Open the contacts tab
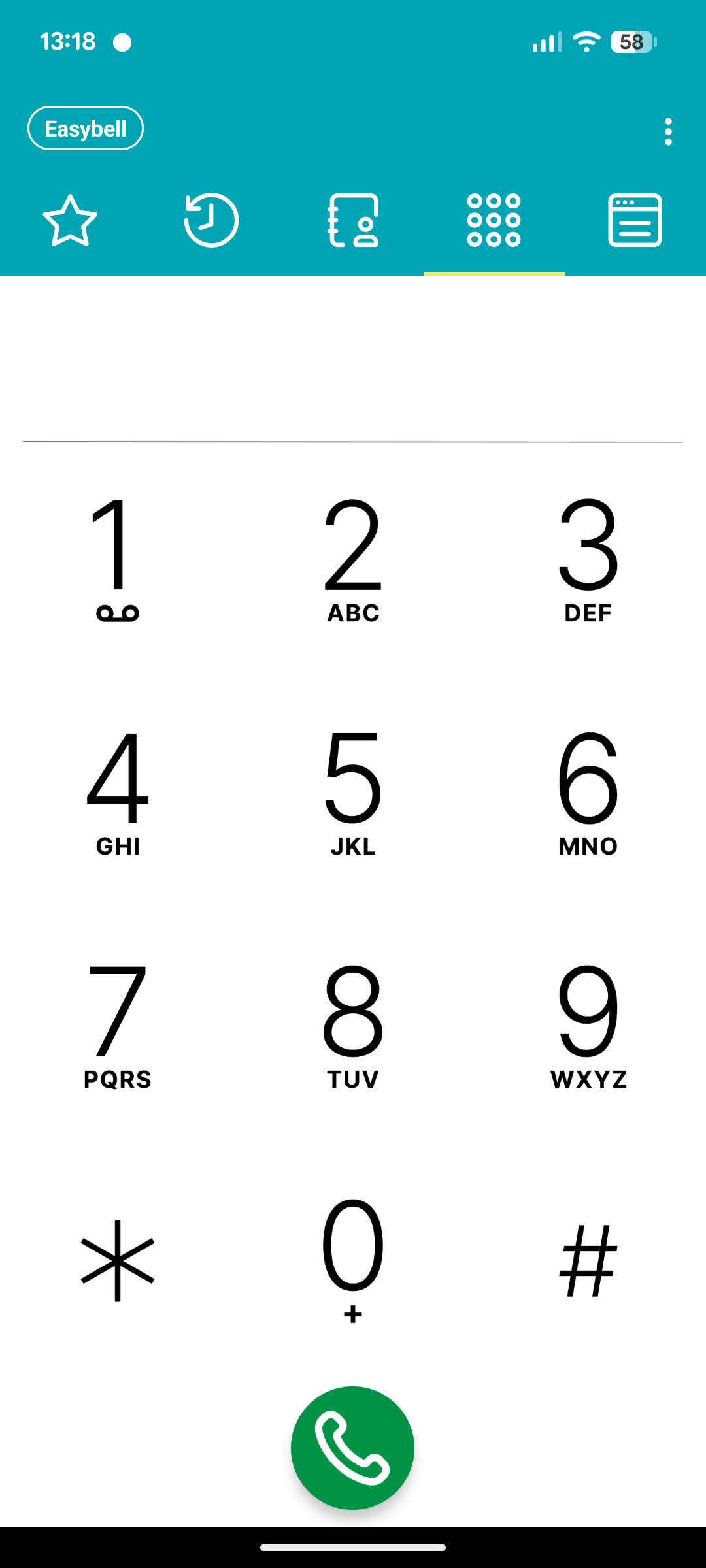This screenshot has height=1568, width=706. pos(353,221)
